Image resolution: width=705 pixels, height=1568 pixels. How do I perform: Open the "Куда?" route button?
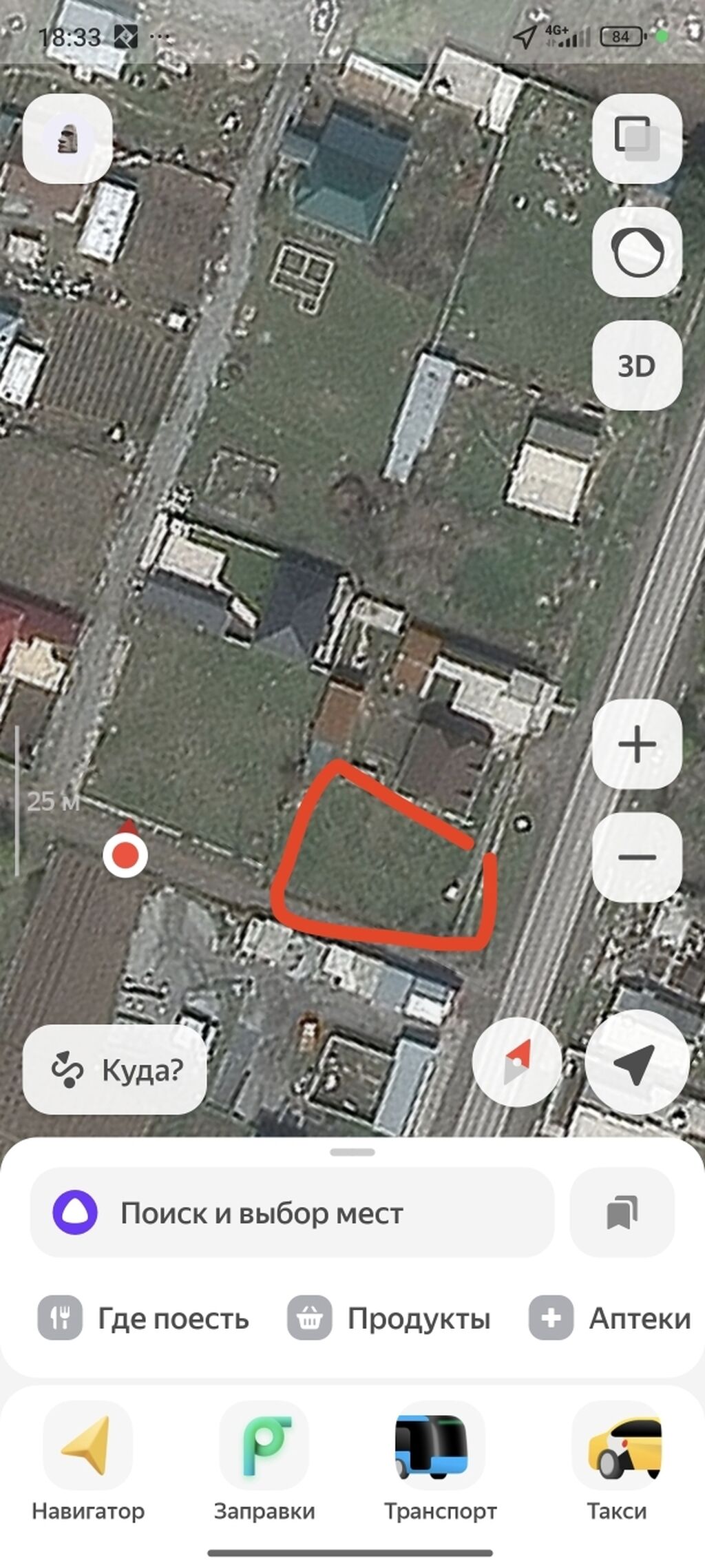tap(115, 1070)
